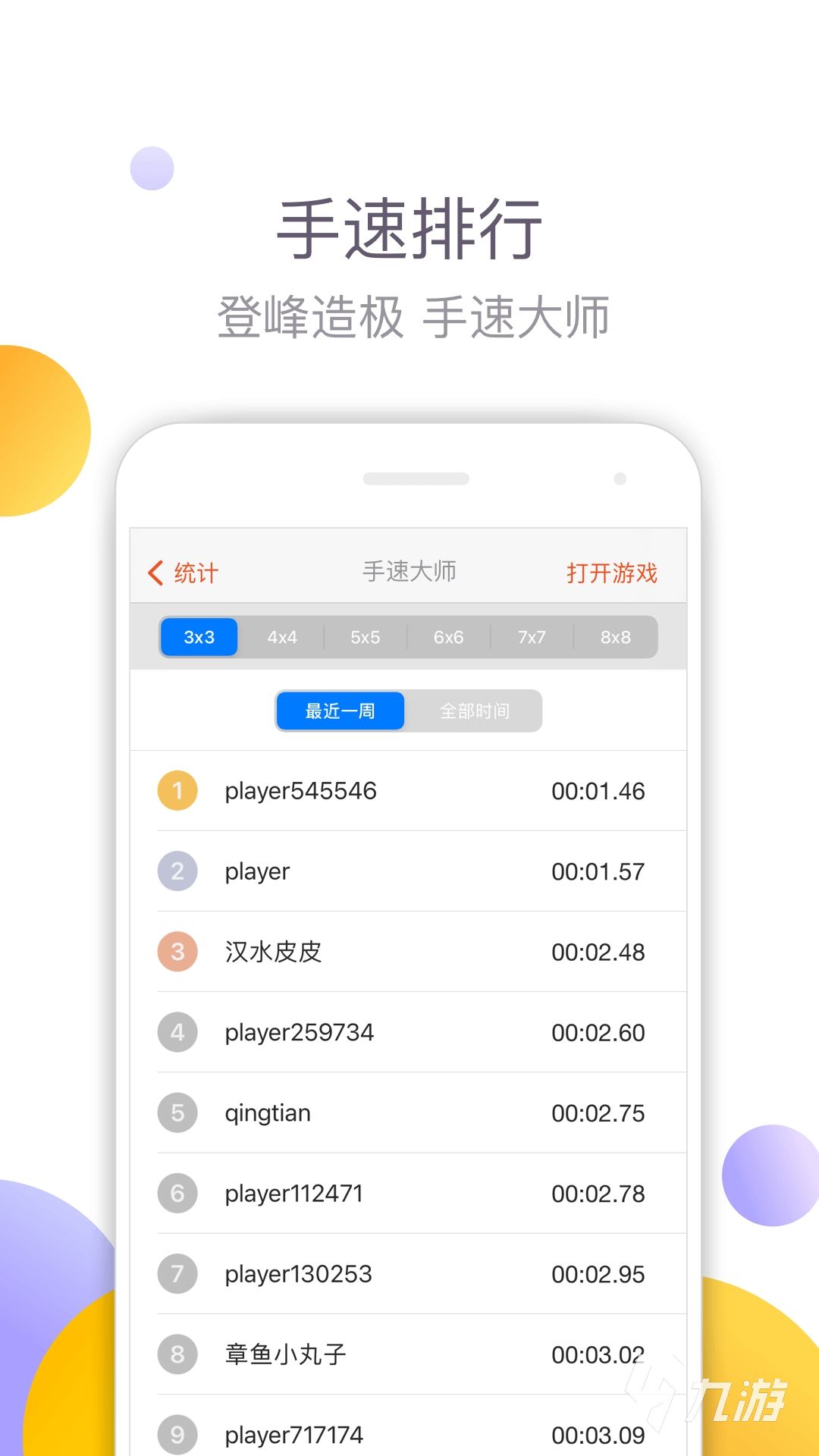Enable the 最近一周 time filter

[340, 711]
